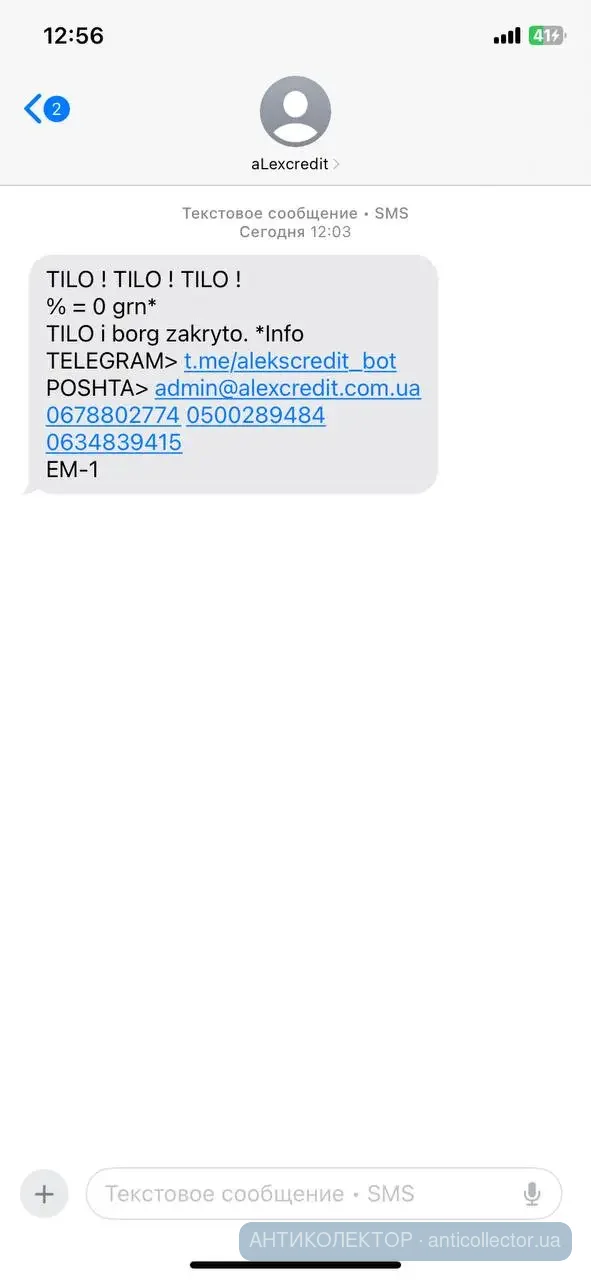Open the t.me/alekscredit_bot Telegram link
Viewport: 591px width, 1280px height.
(x=290, y=361)
